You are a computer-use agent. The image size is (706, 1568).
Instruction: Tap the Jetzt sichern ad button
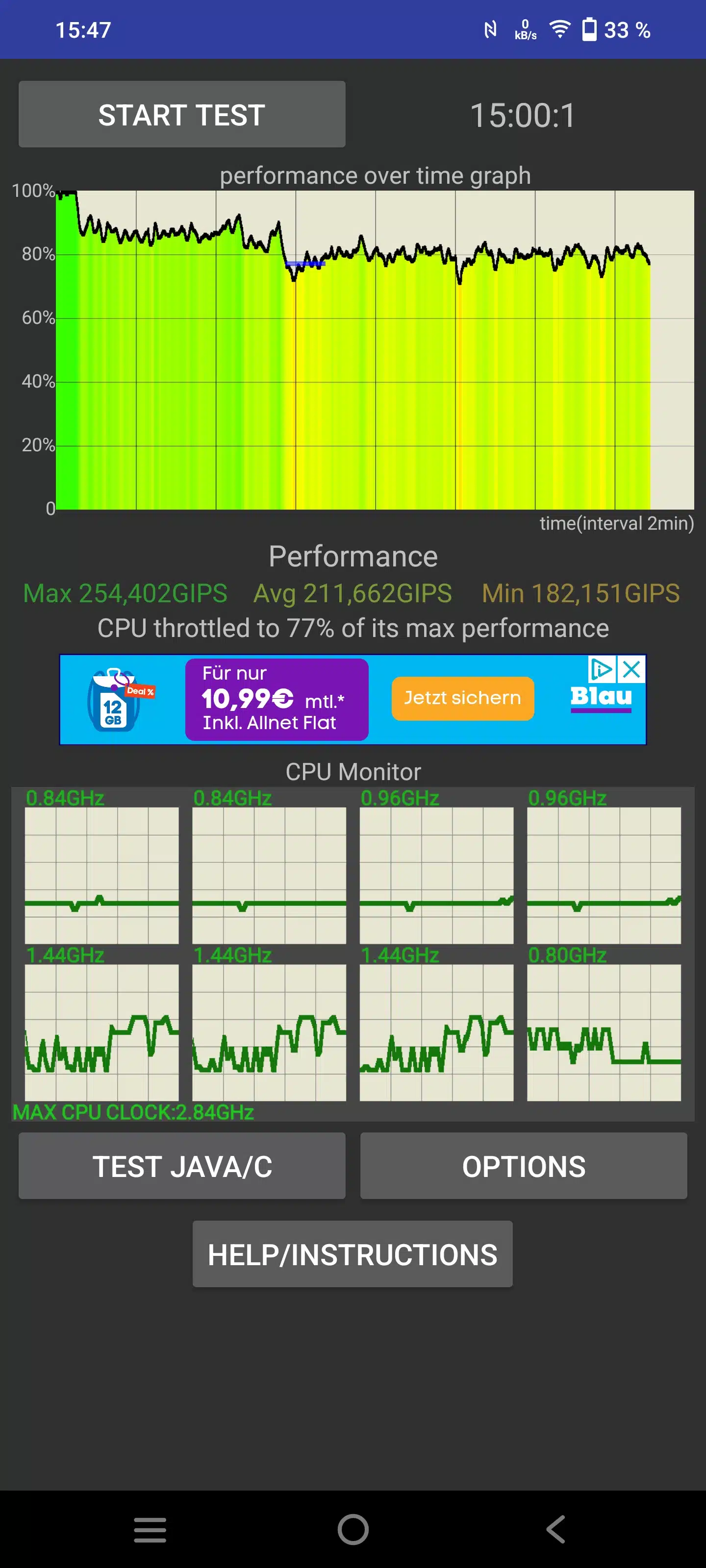click(462, 698)
